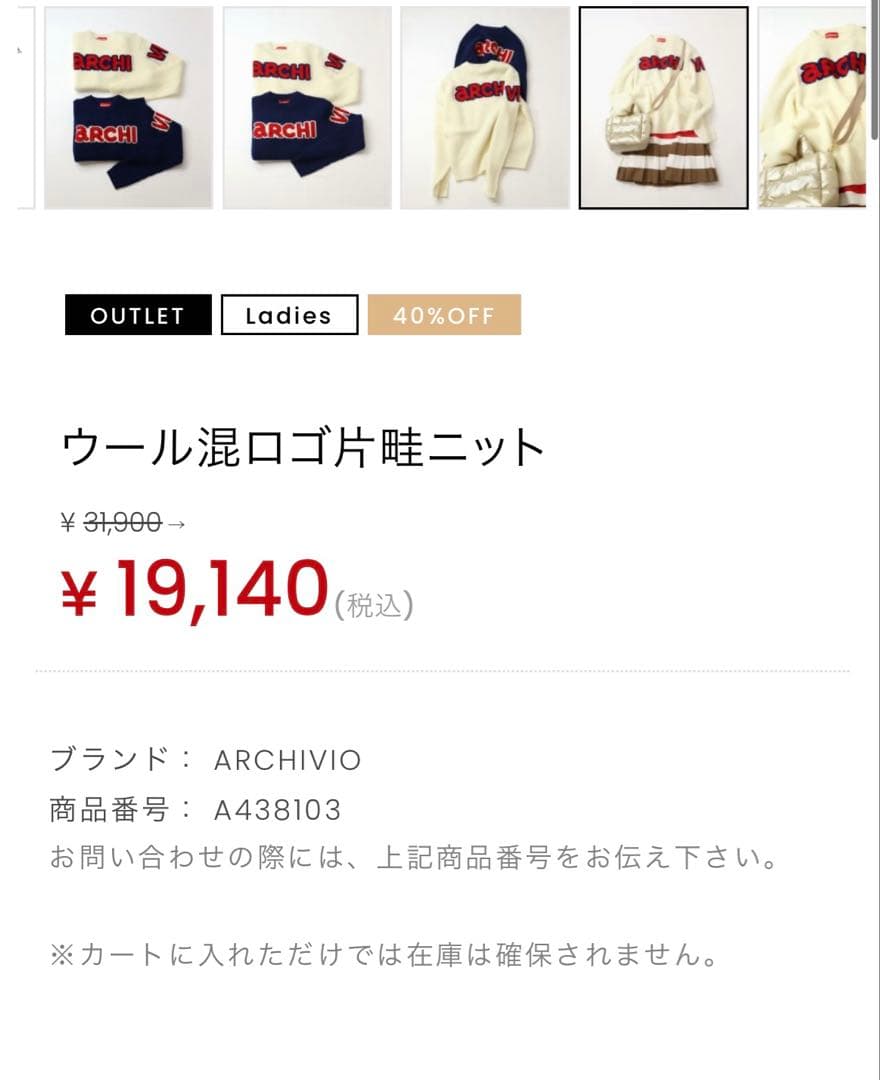Click the black OUTLET badge
The width and height of the screenshot is (880, 1080).
[137, 315]
